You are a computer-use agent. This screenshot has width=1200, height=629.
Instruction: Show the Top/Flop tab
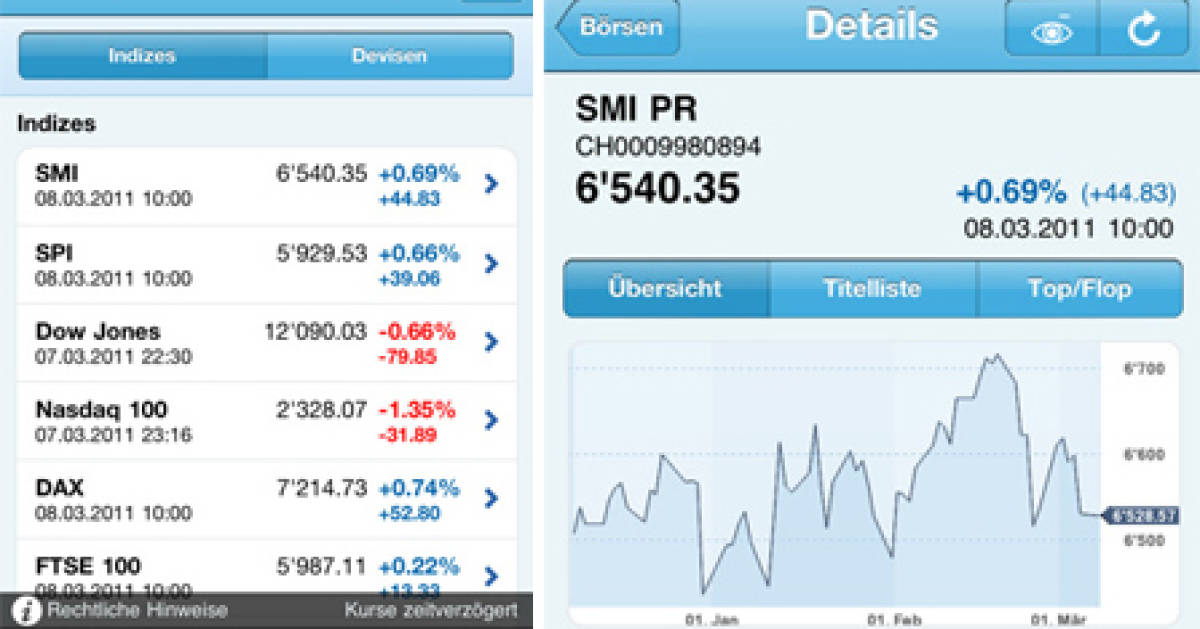tap(1079, 290)
